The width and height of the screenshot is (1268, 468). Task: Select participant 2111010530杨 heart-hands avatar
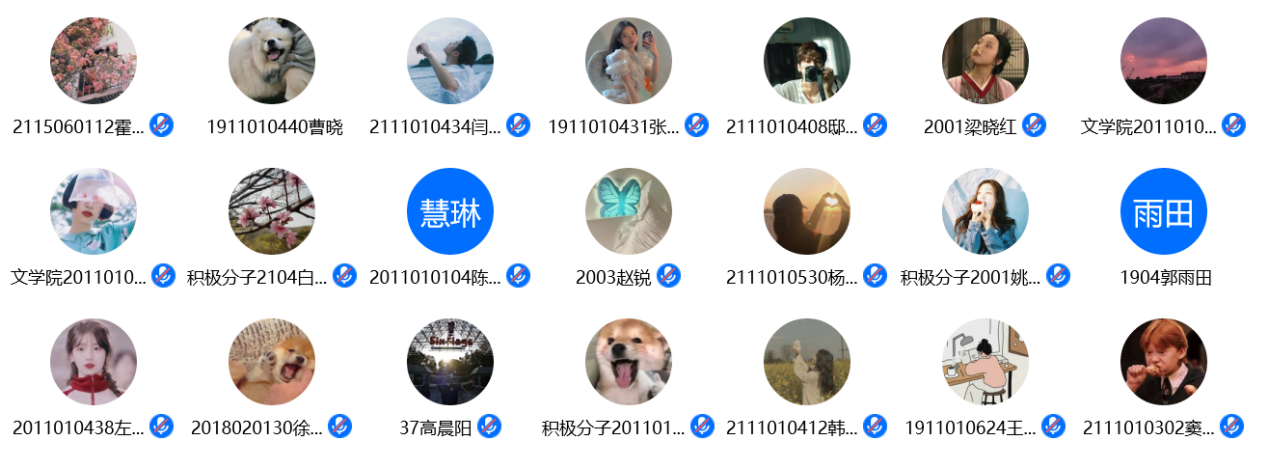click(806, 212)
